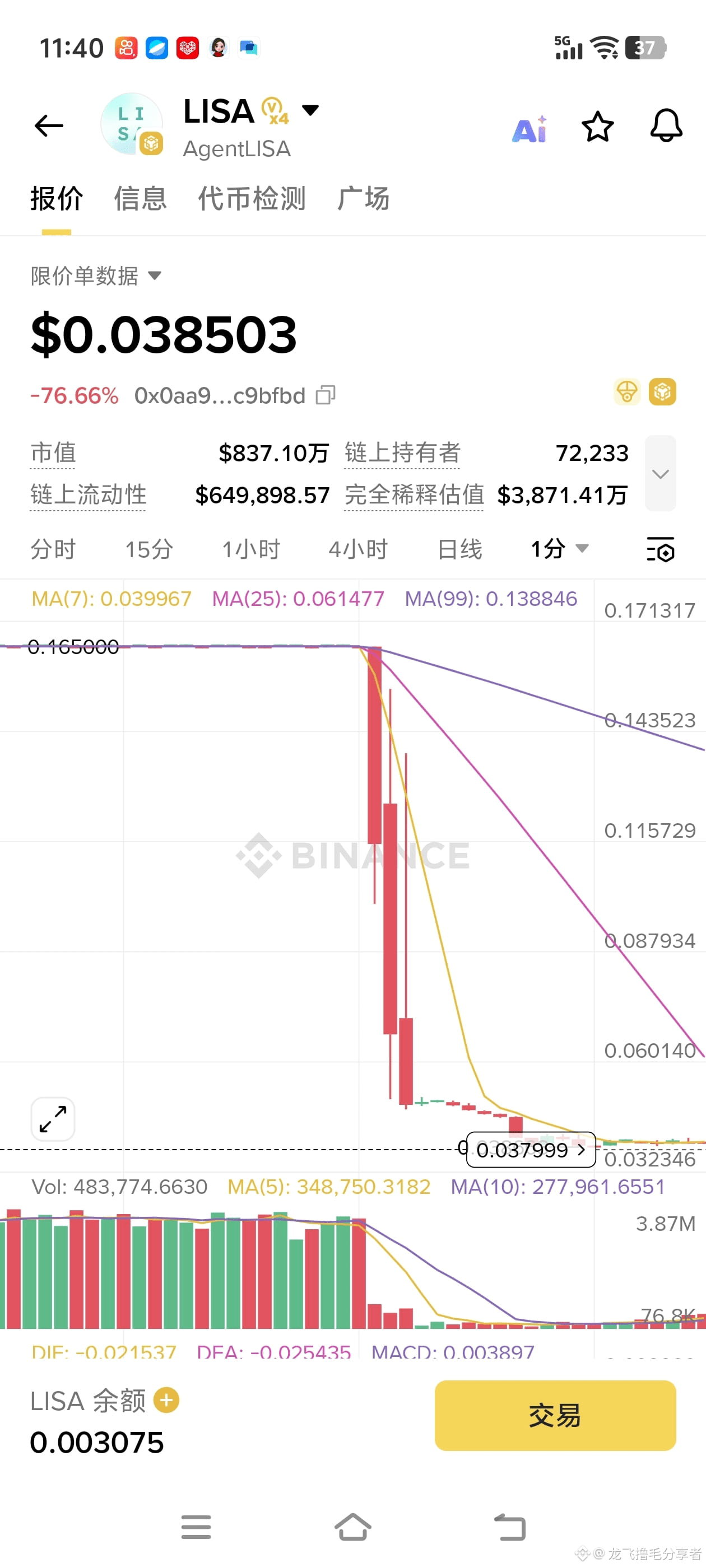
Task: Expand the market stats chevron
Action: [661, 474]
